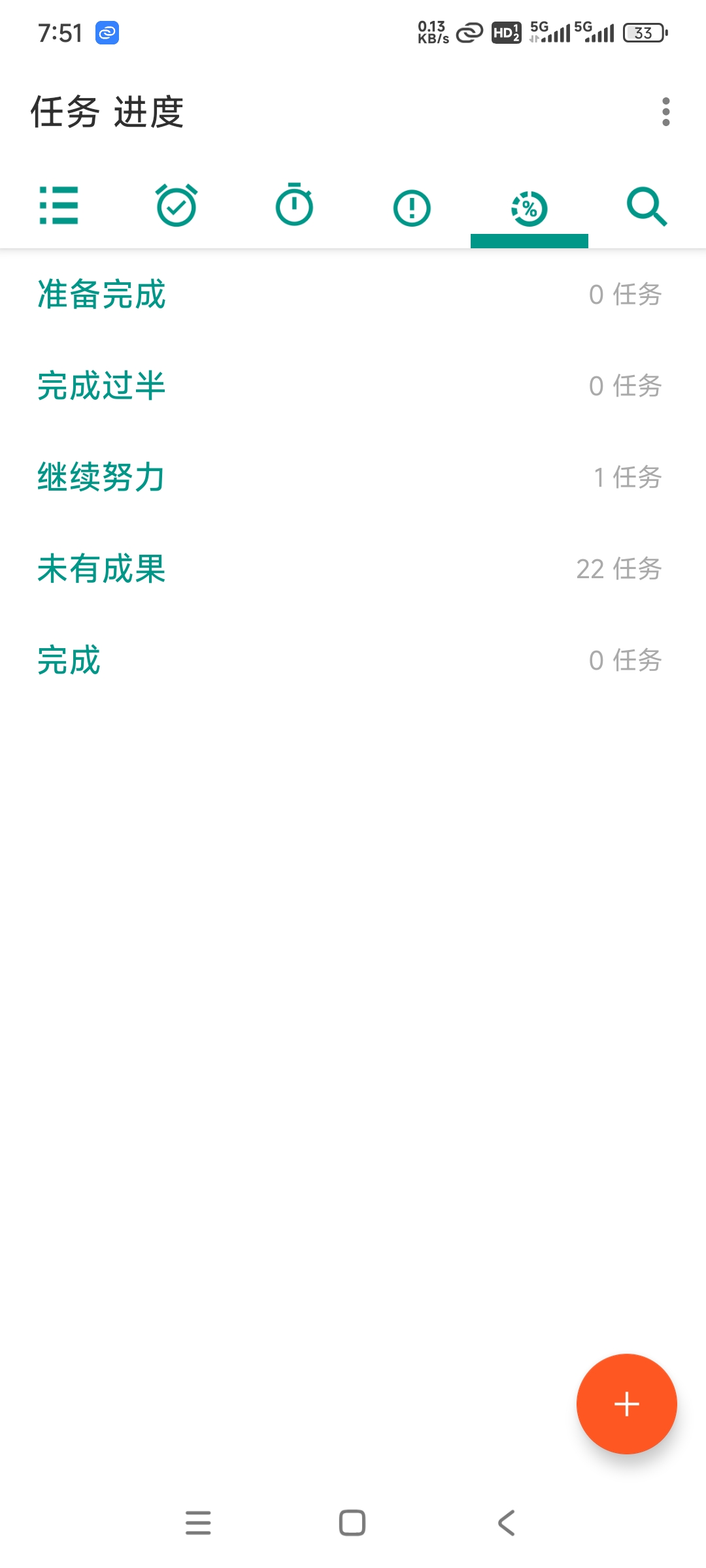Open the search tab

click(647, 206)
